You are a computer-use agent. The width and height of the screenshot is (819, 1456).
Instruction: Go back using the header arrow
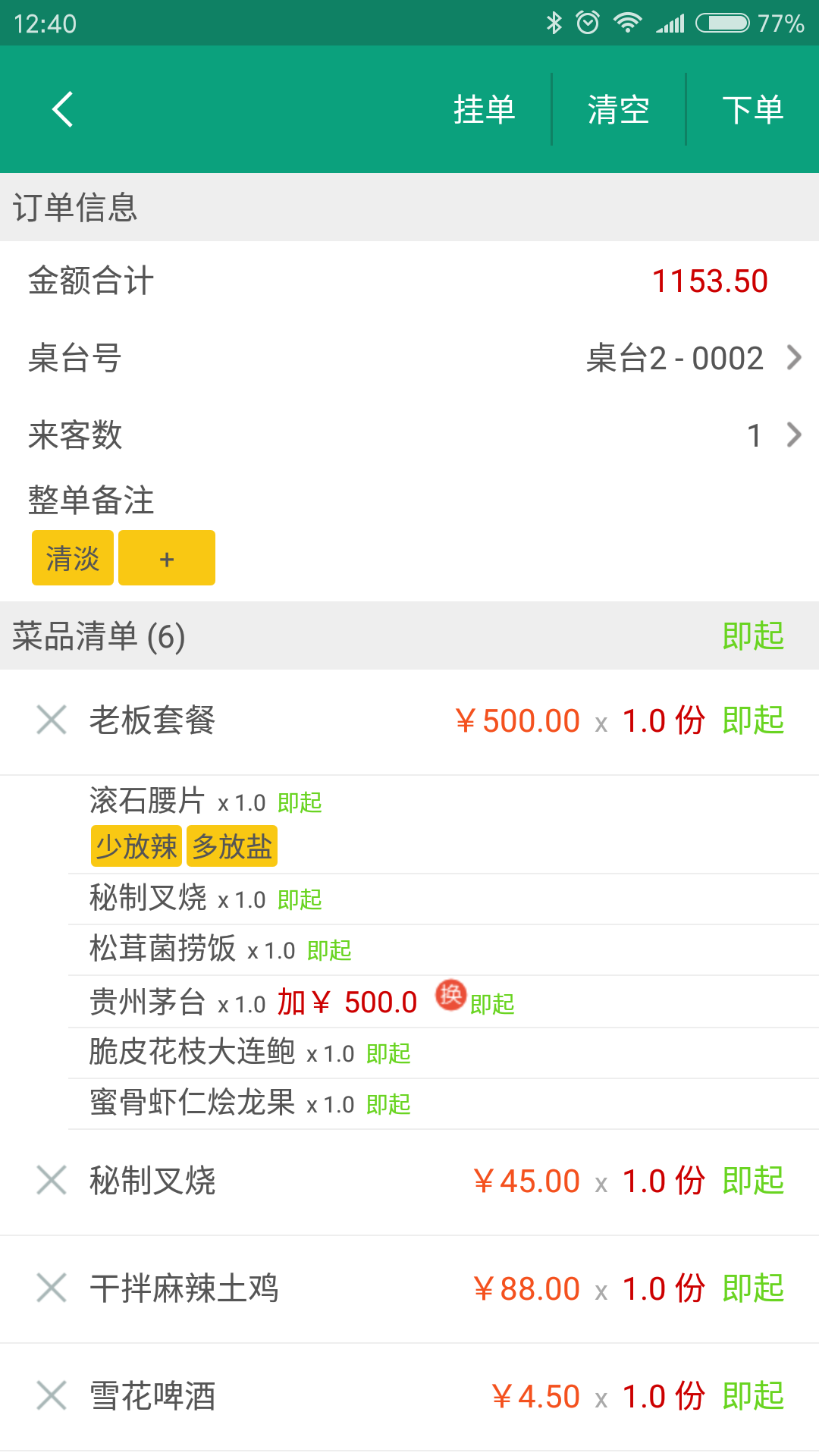tap(62, 109)
